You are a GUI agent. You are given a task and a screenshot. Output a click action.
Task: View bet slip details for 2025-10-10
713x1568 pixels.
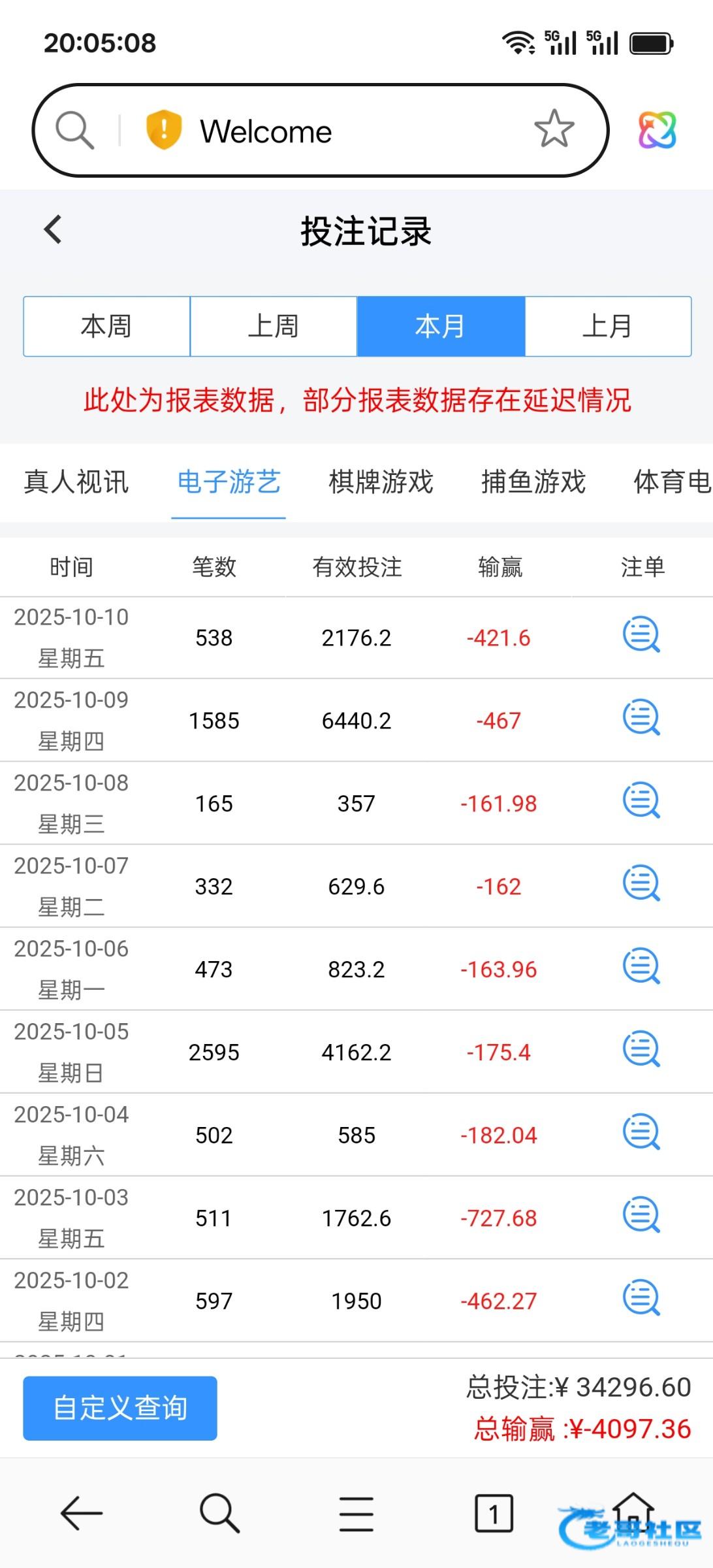(x=641, y=635)
